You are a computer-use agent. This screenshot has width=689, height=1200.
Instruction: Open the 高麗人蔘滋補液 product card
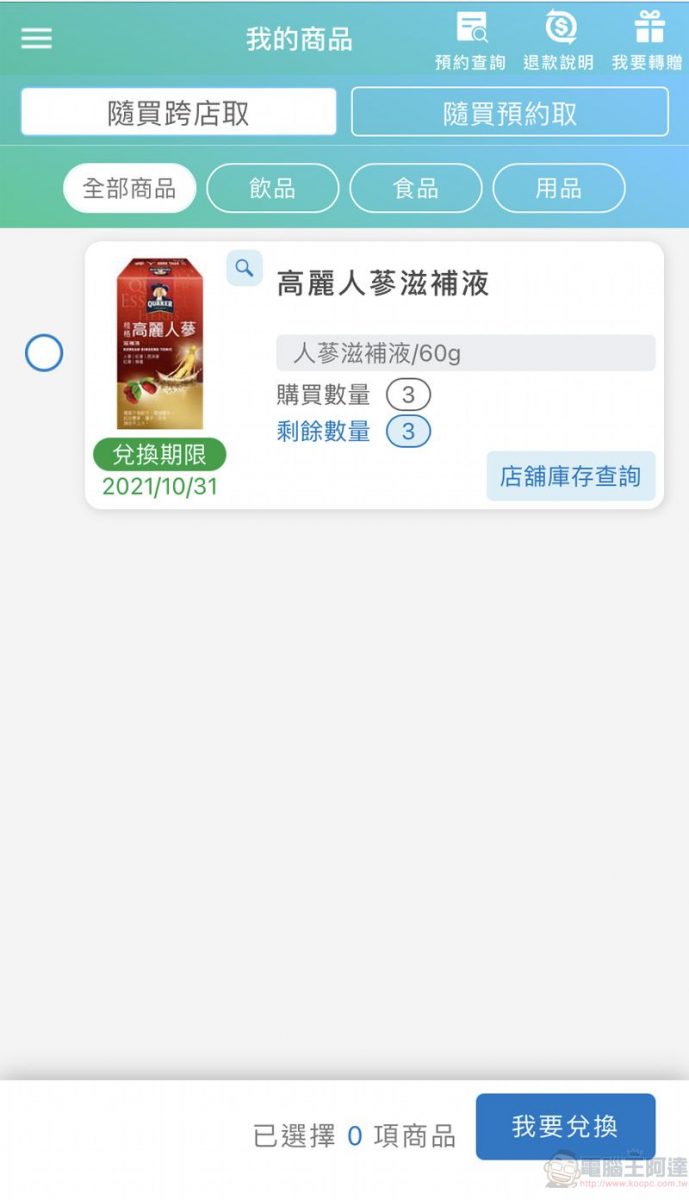point(382,285)
